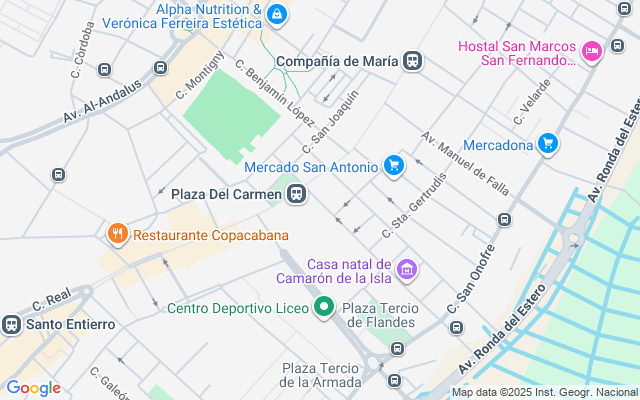Open the Mercado San Antonio shopping pin

(394, 166)
